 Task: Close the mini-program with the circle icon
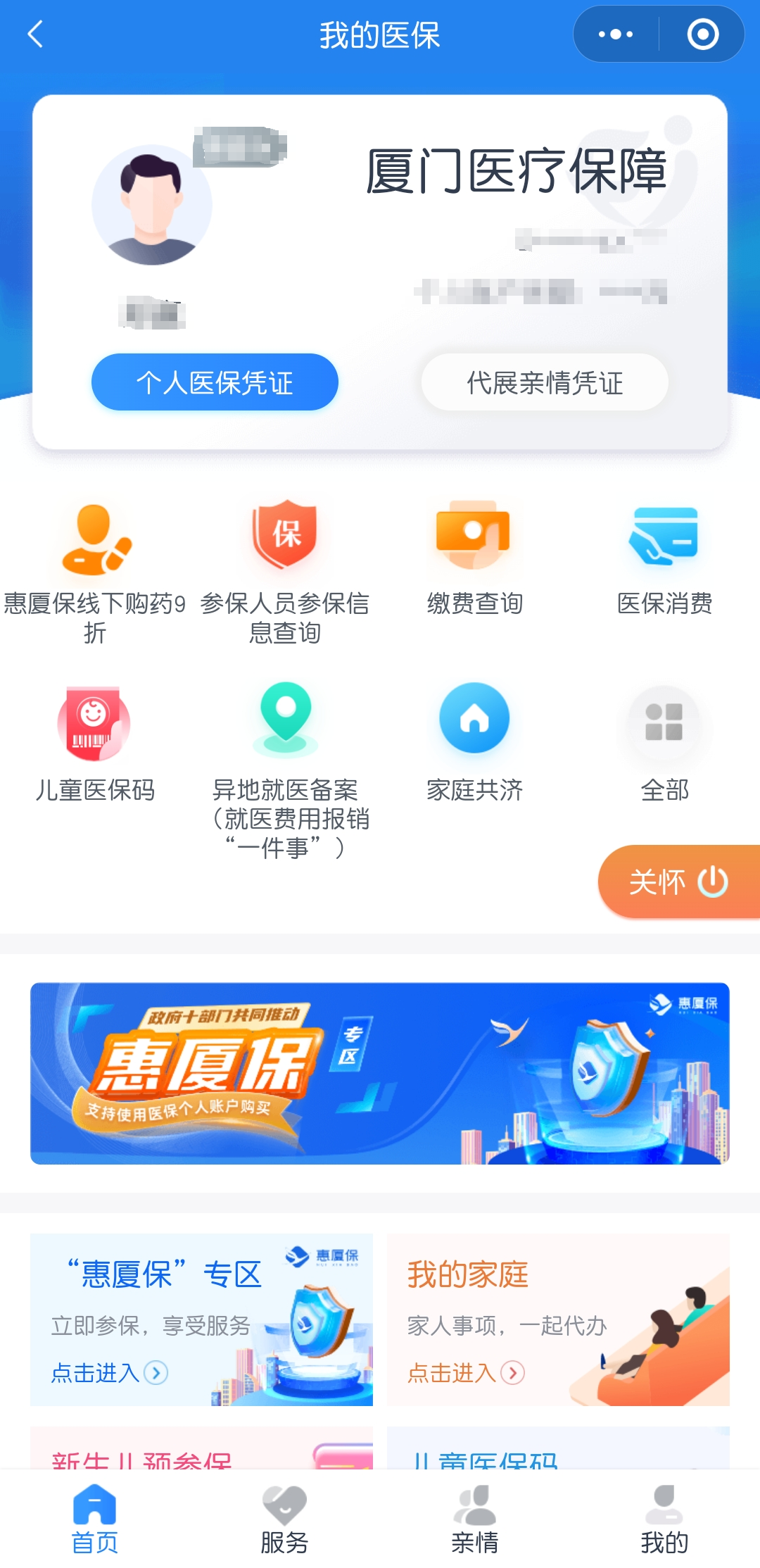[702, 34]
